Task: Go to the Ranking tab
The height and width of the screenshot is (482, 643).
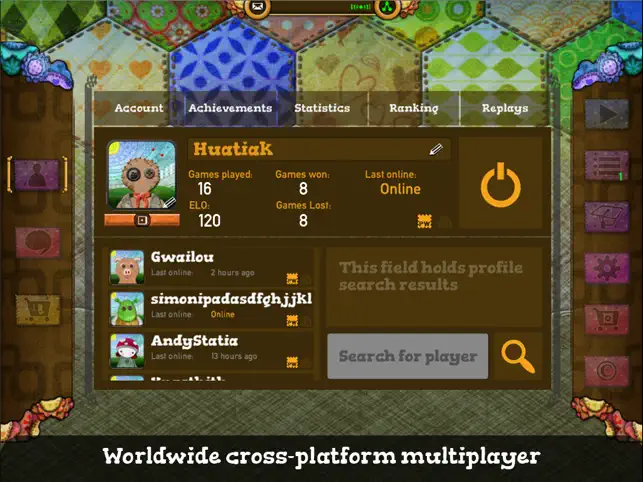Action: tap(414, 108)
